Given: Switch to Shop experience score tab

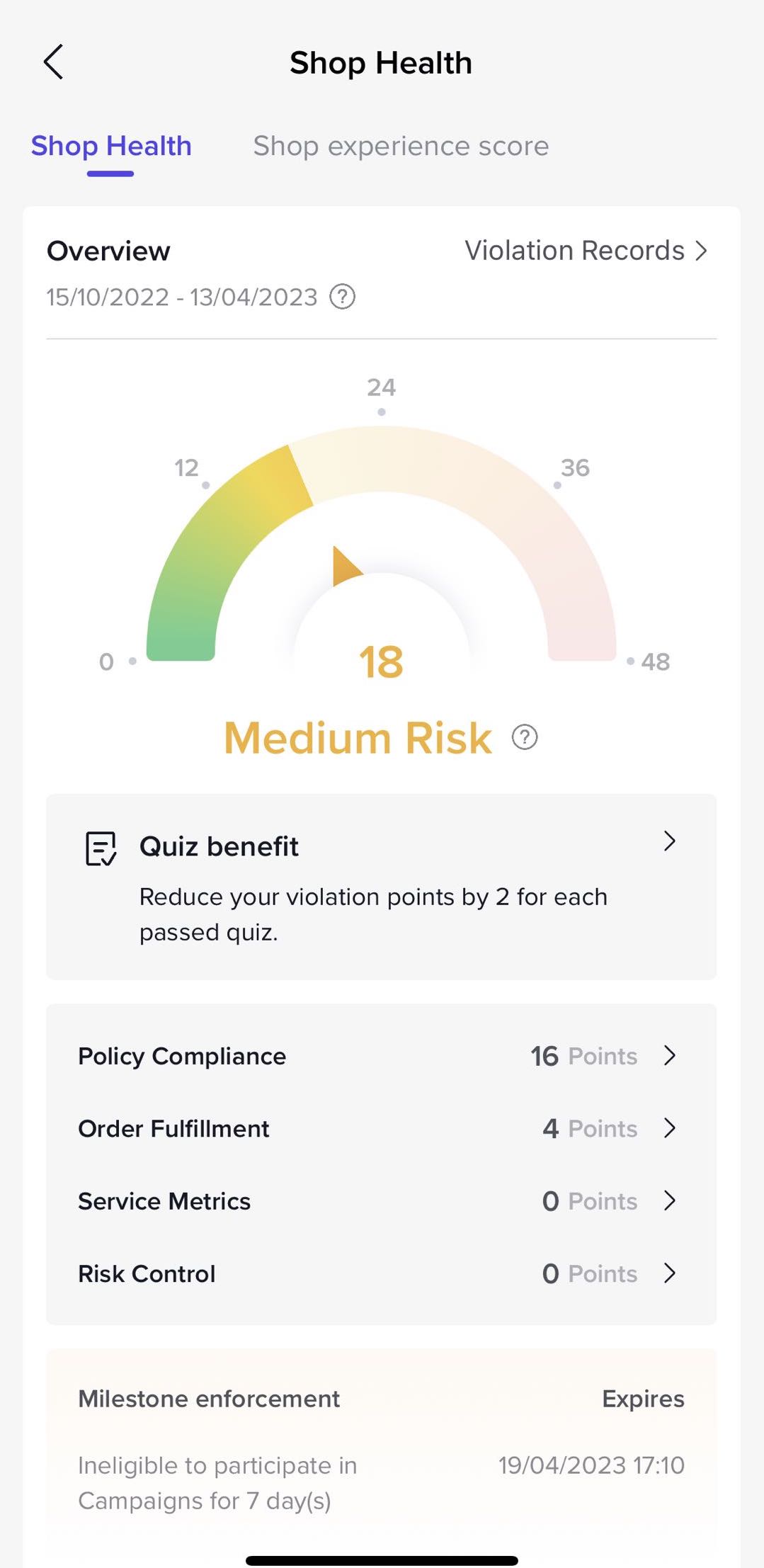Looking at the screenshot, I should (401, 146).
